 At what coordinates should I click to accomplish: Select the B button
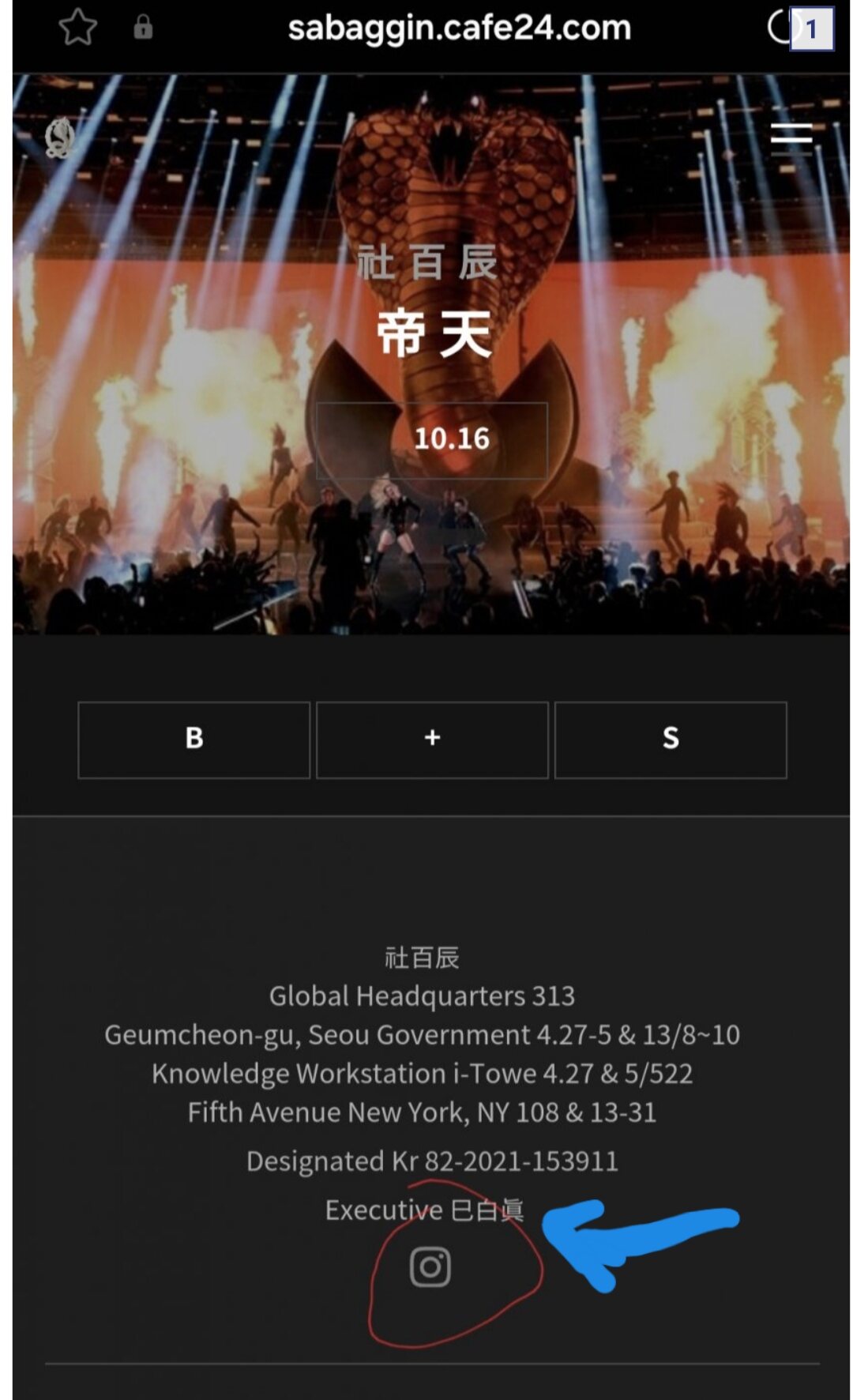[x=194, y=740]
